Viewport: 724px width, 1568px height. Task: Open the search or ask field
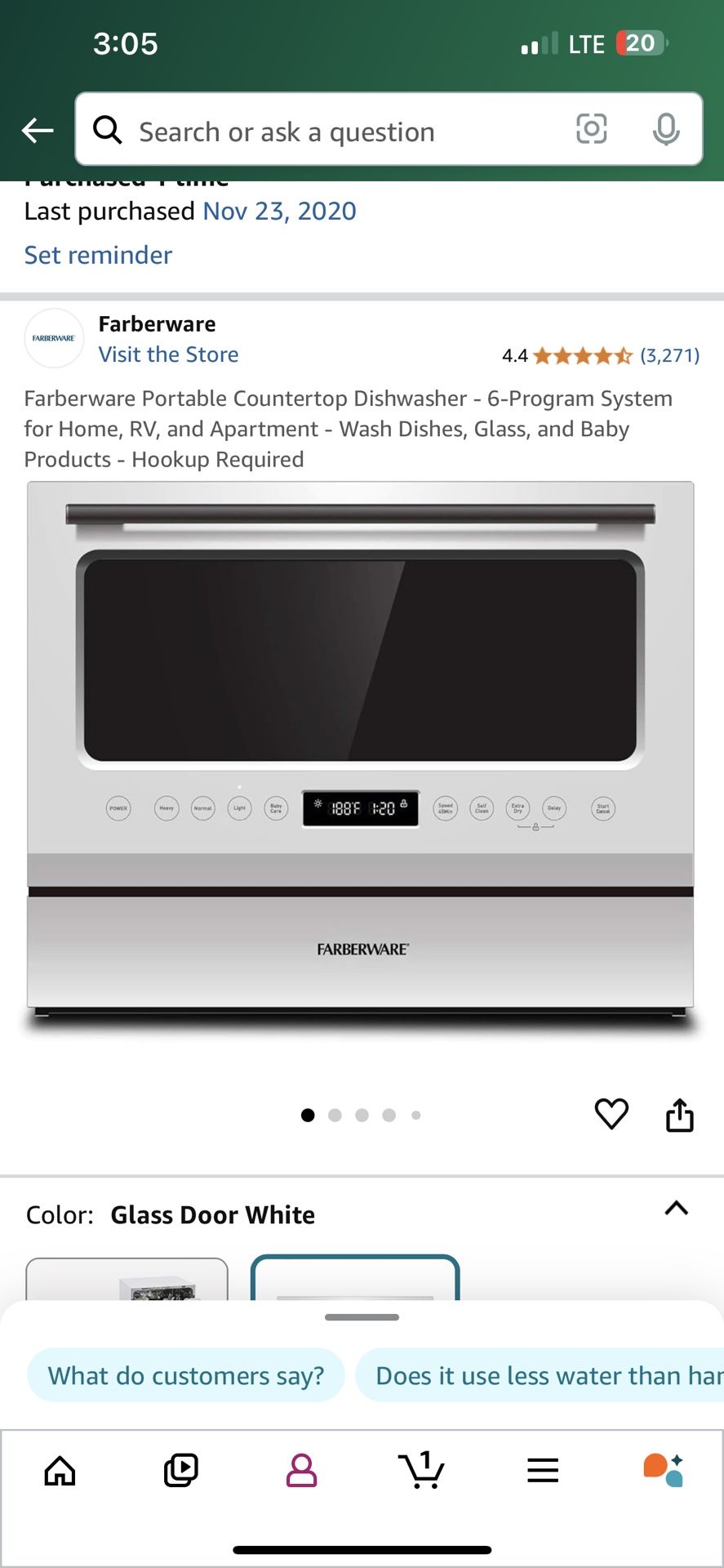click(x=326, y=131)
